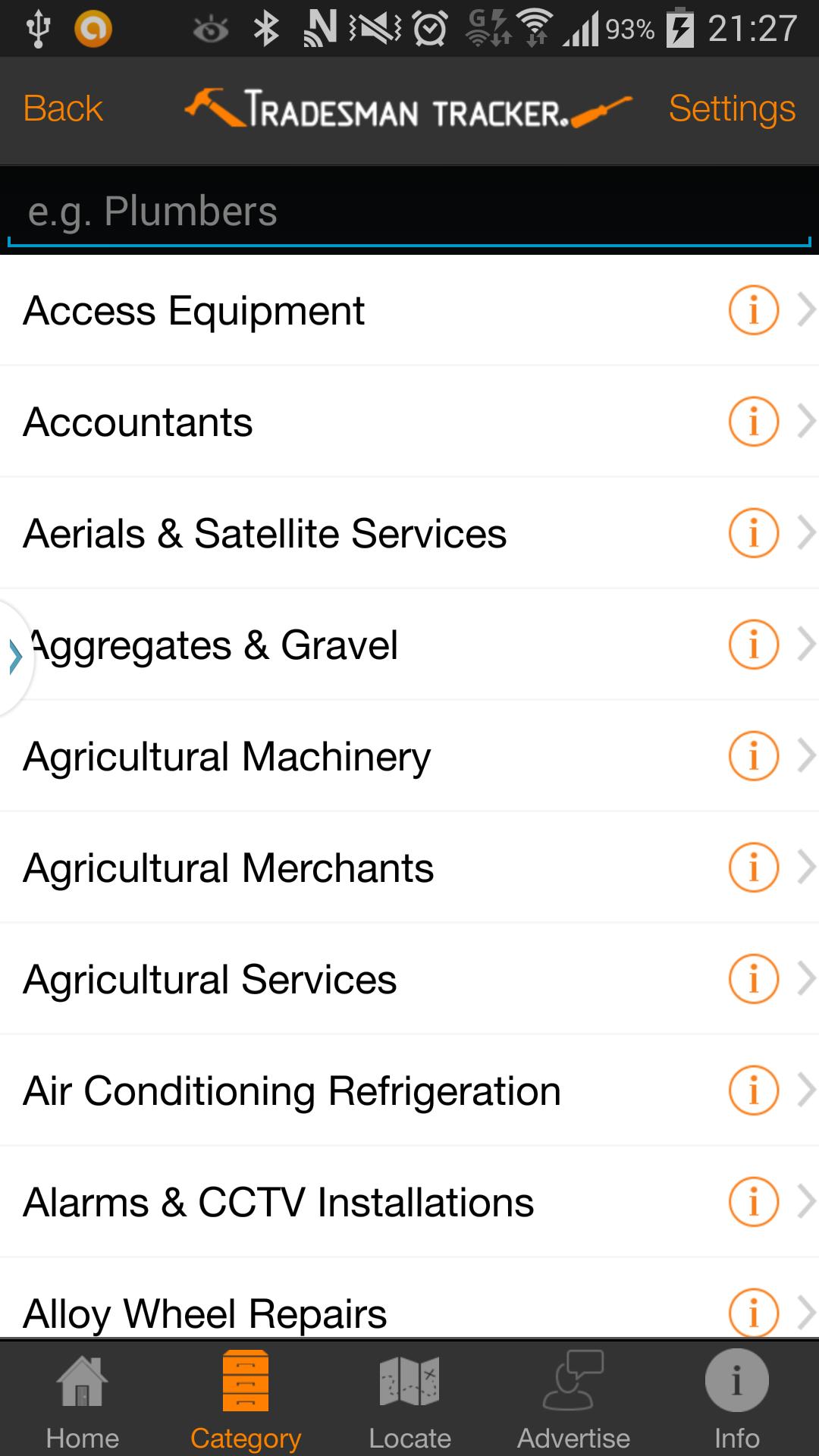The width and height of the screenshot is (819, 1456).
Task: Open Settings
Action: click(730, 108)
